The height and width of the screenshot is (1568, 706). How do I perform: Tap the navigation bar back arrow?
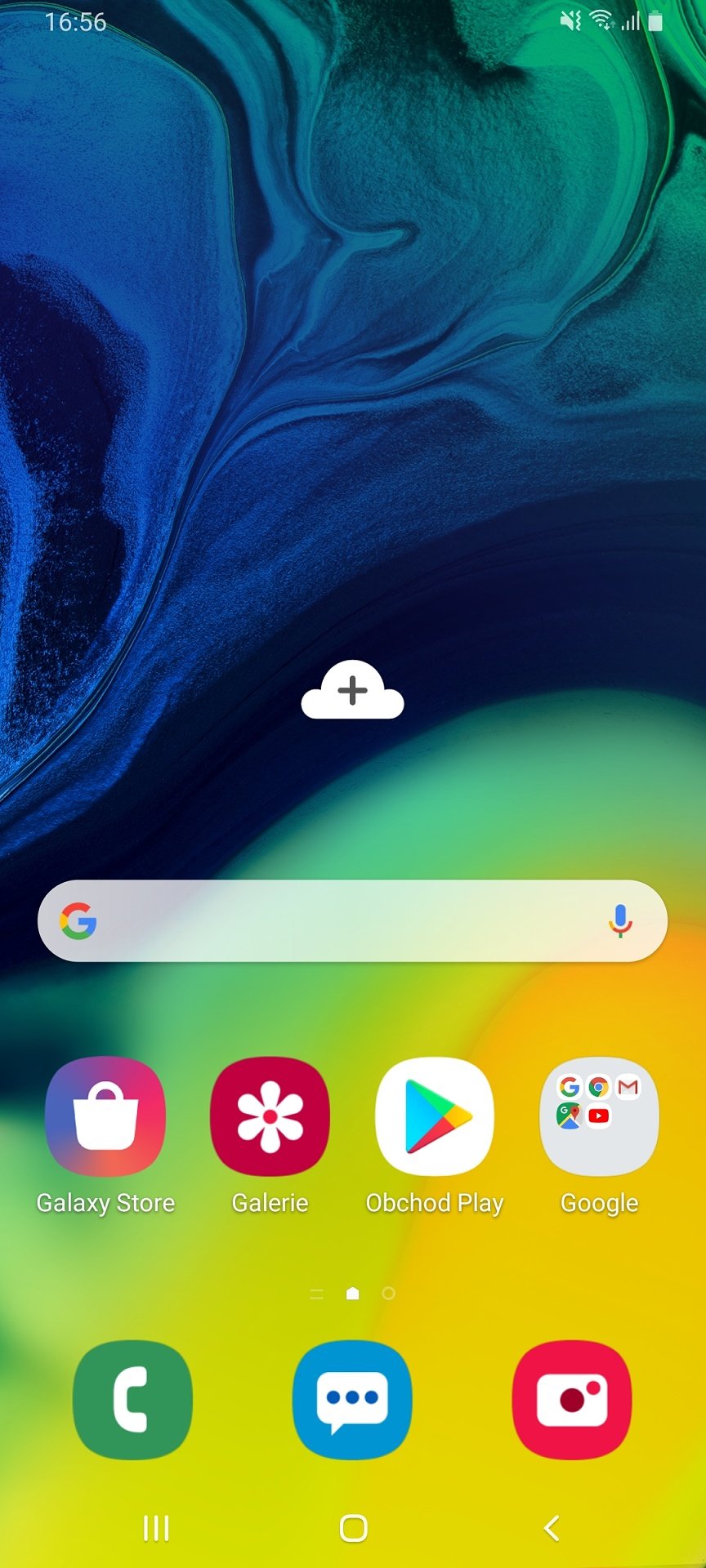(x=552, y=1528)
